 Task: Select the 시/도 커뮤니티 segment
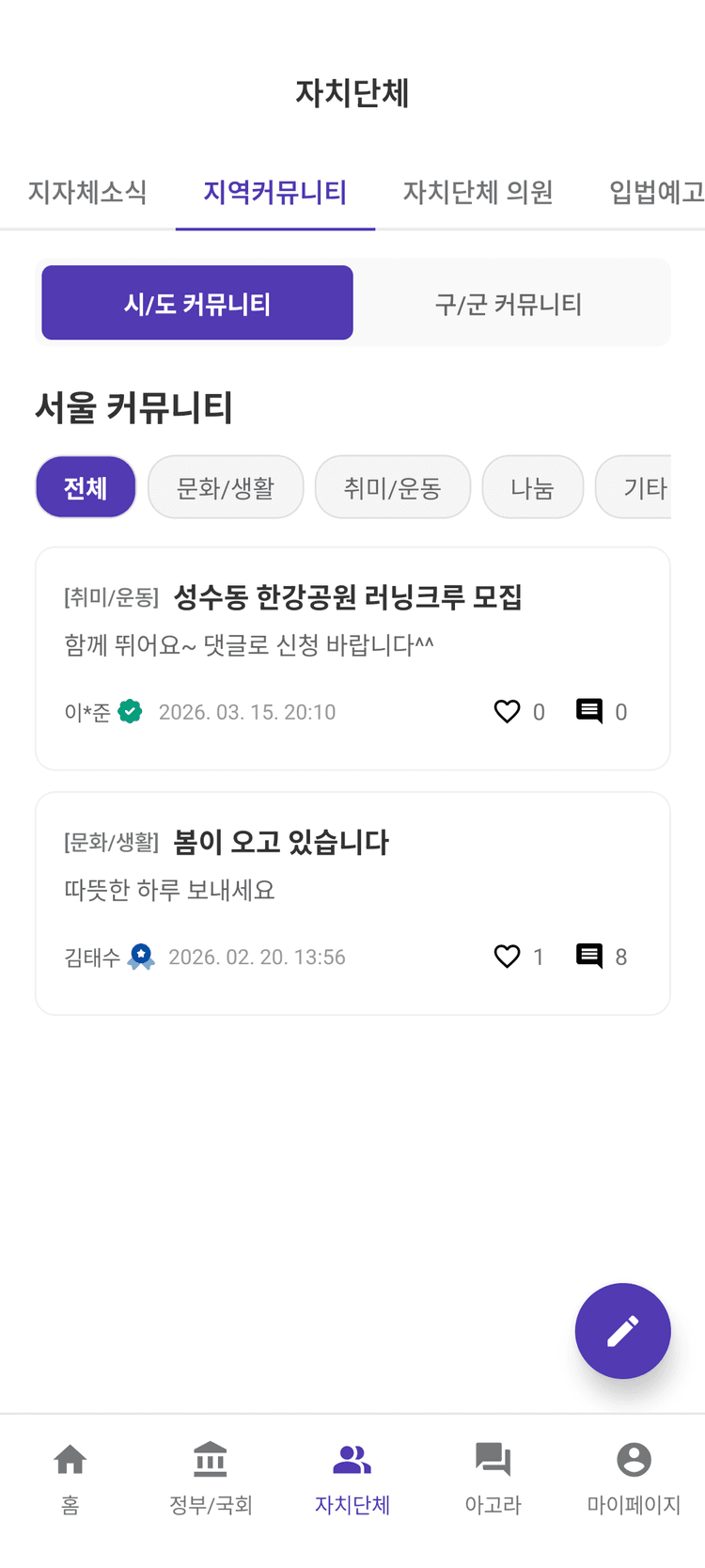[x=197, y=302]
